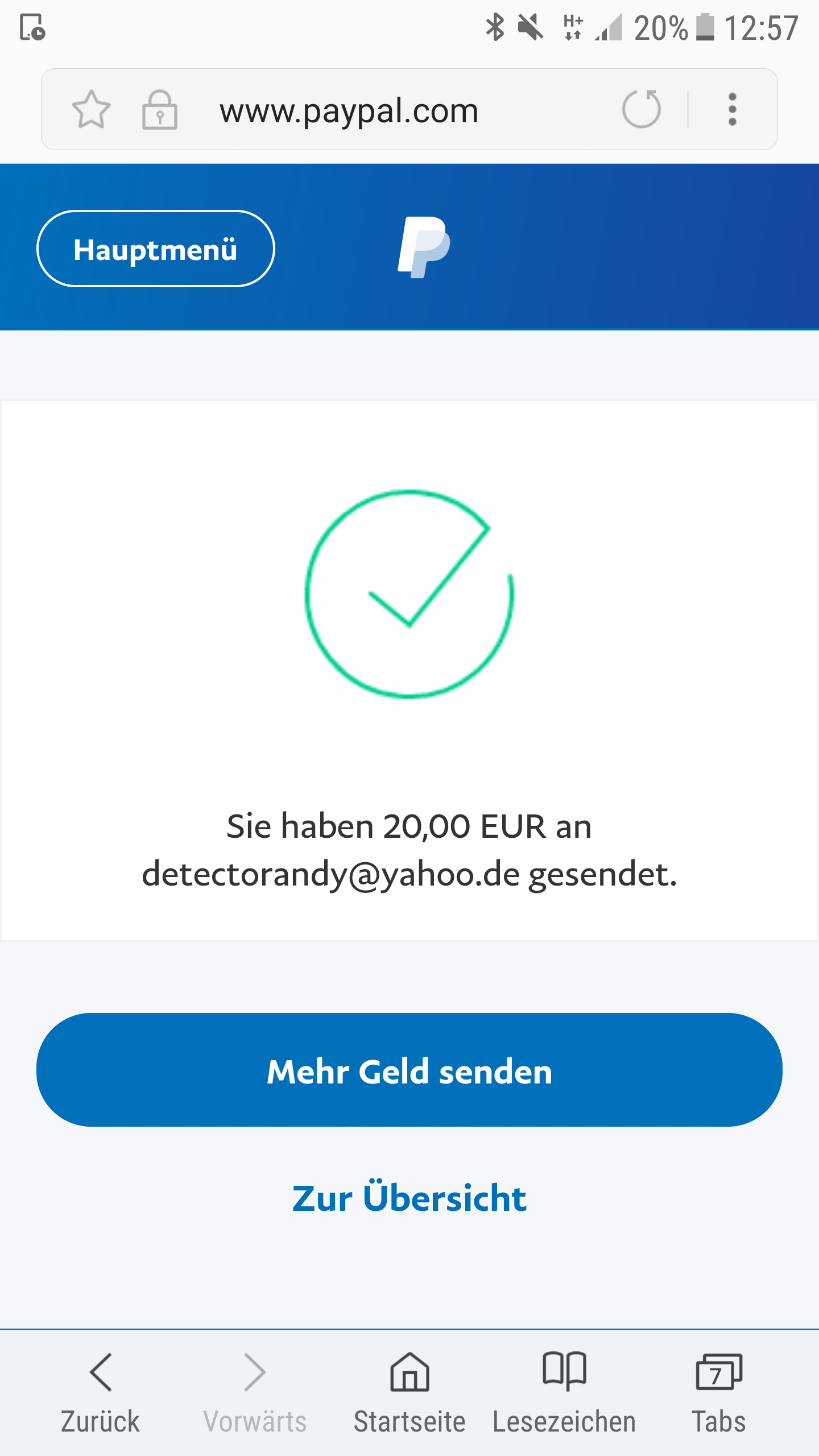Reload the PayPal page
Screen dimensions: 819x1456
pyautogui.click(x=641, y=109)
